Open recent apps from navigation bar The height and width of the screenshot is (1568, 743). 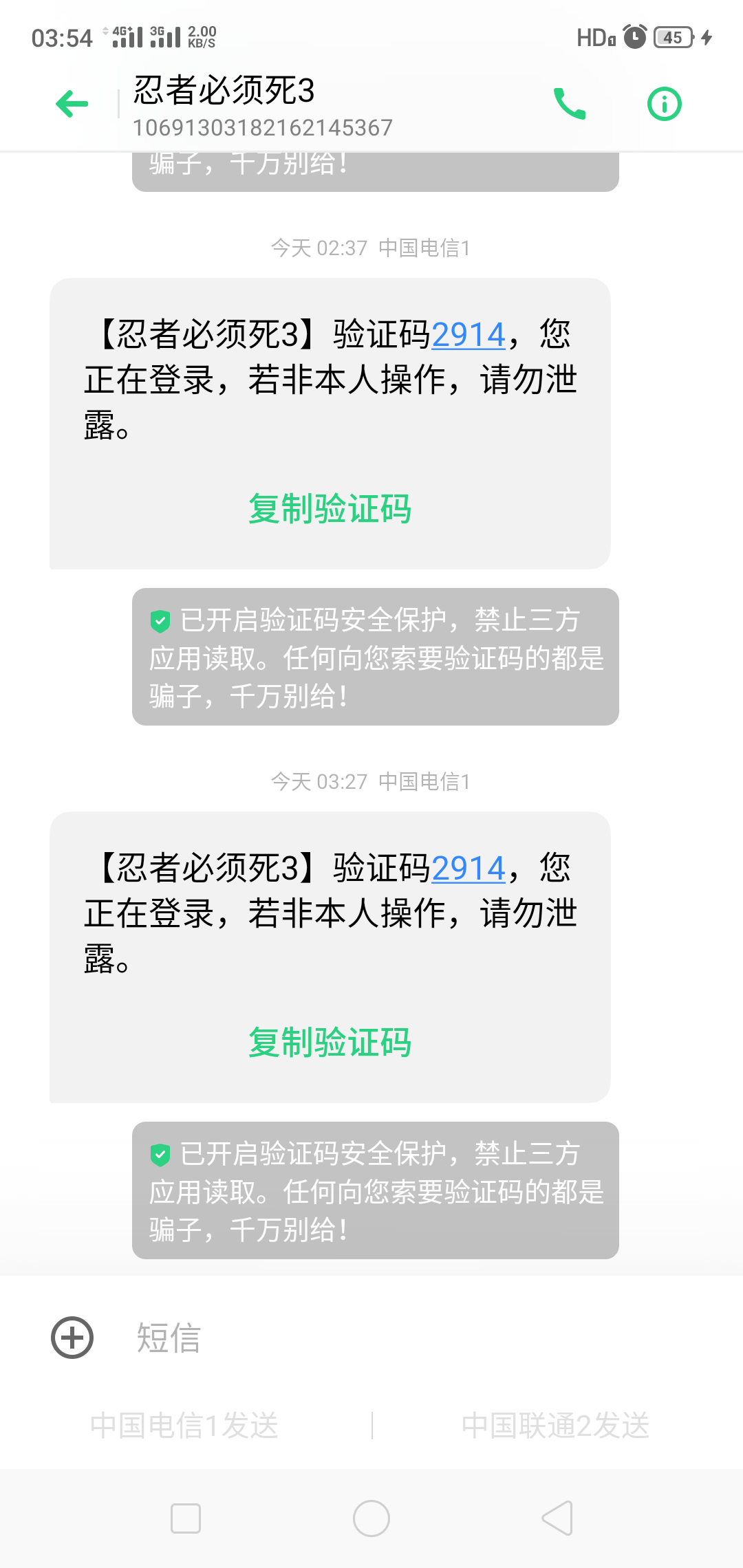pos(186,1518)
